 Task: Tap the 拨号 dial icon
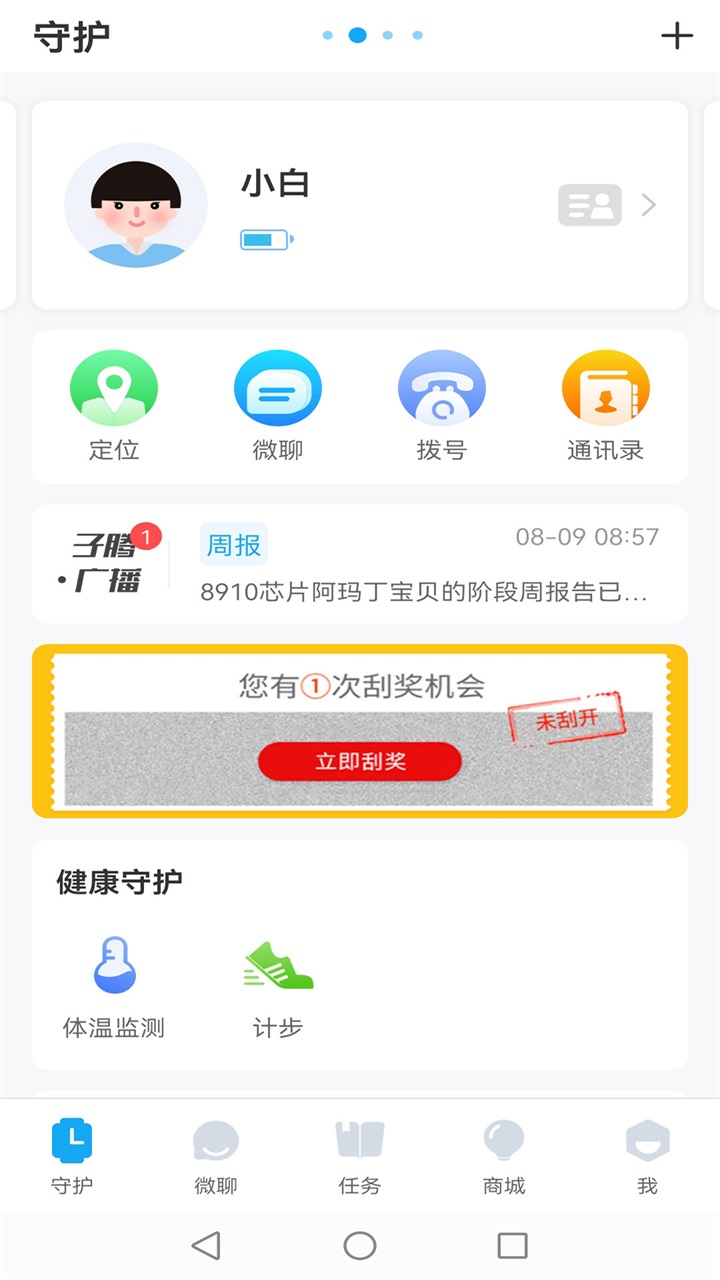click(x=442, y=388)
